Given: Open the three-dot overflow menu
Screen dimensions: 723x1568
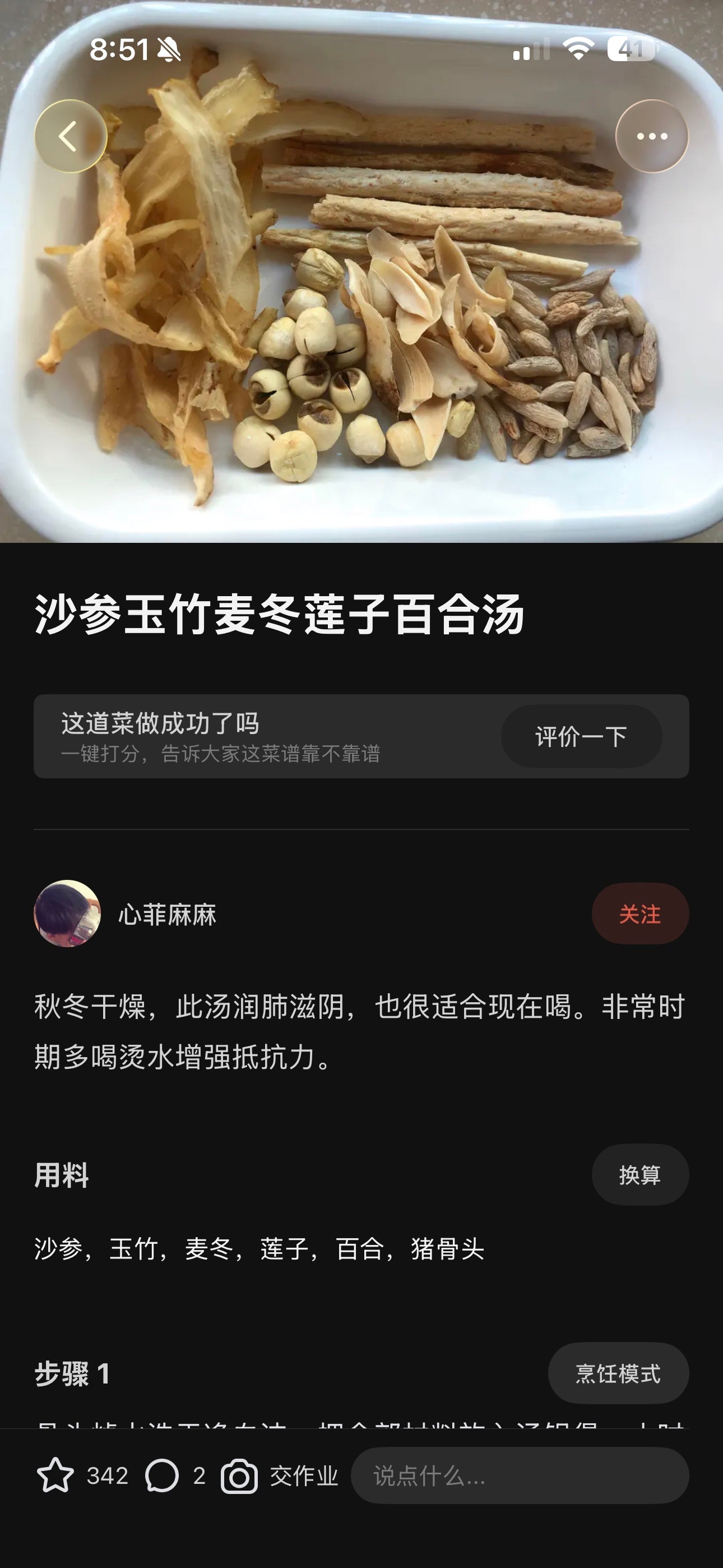Looking at the screenshot, I should coord(652,136).
